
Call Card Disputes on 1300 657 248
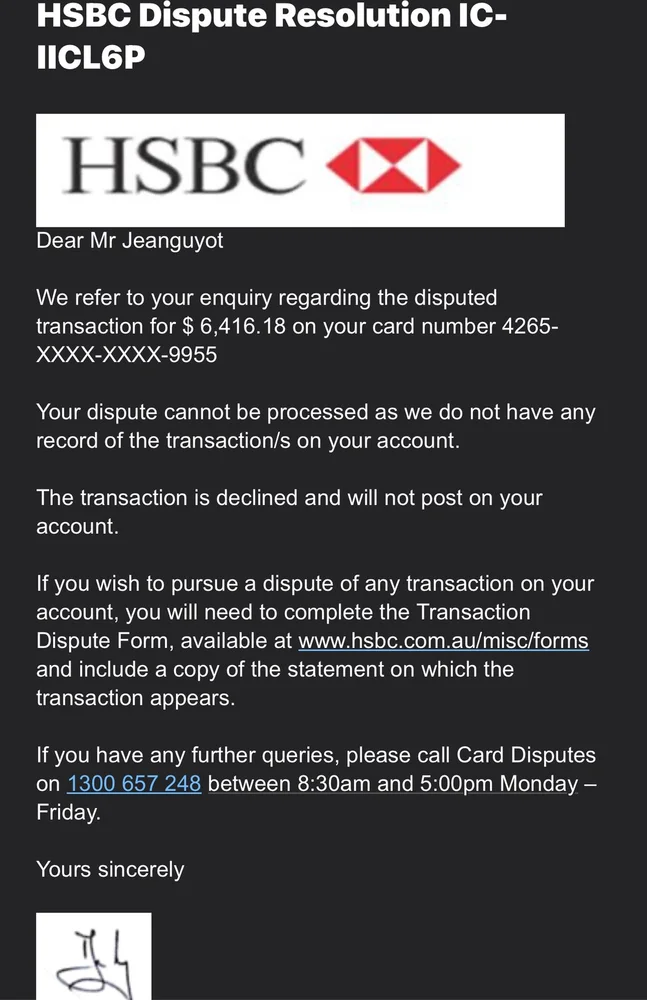134,784
